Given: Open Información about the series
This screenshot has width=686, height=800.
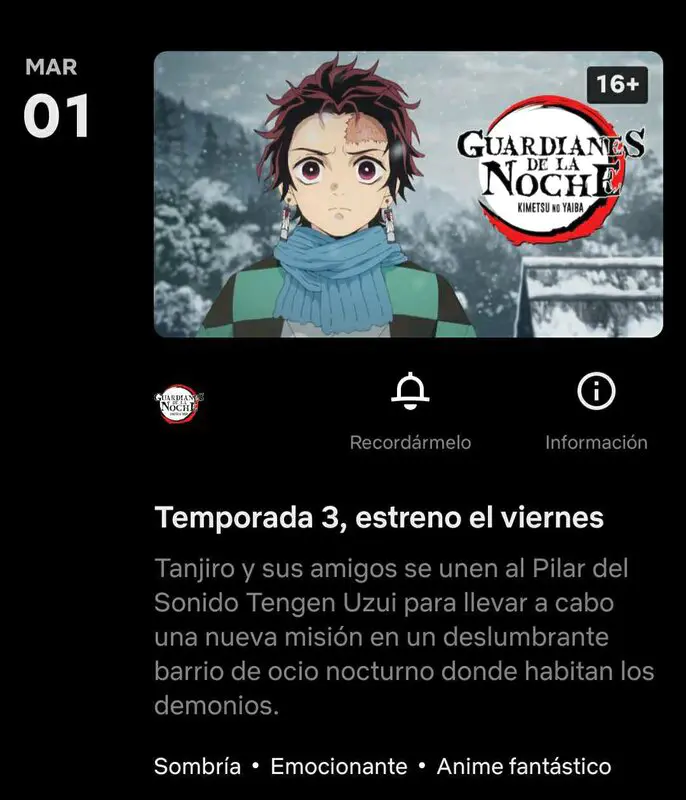Looking at the screenshot, I should point(596,393).
